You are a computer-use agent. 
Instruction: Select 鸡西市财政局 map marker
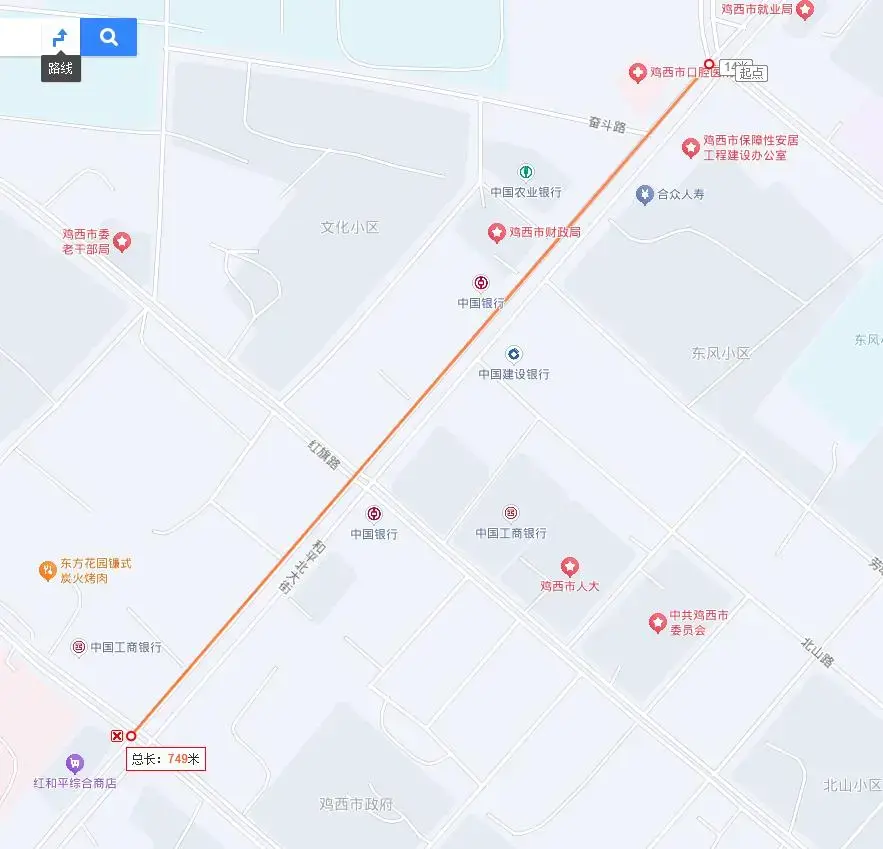(x=497, y=232)
